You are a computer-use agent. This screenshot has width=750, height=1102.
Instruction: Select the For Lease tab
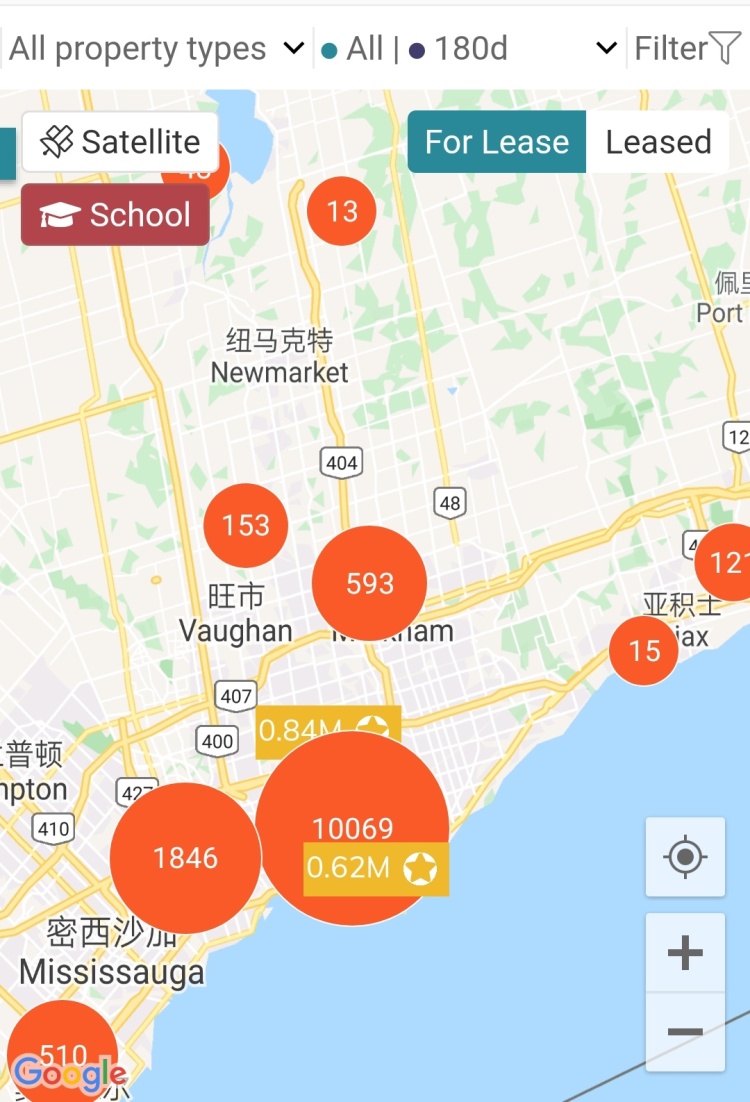pyautogui.click(x=497, y=142)
